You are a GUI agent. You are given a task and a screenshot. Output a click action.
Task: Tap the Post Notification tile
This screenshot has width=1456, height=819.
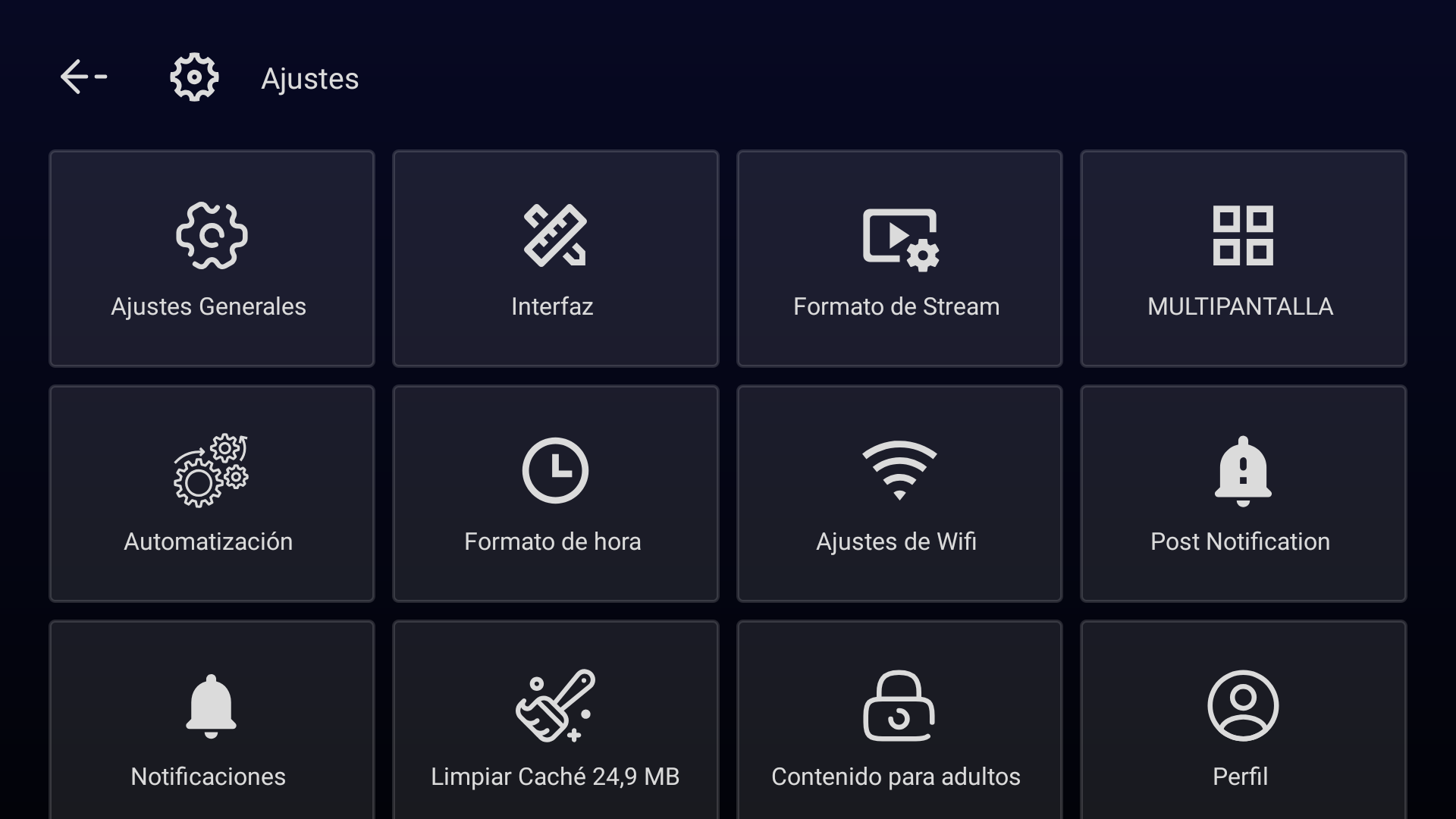pos(1243,494)
